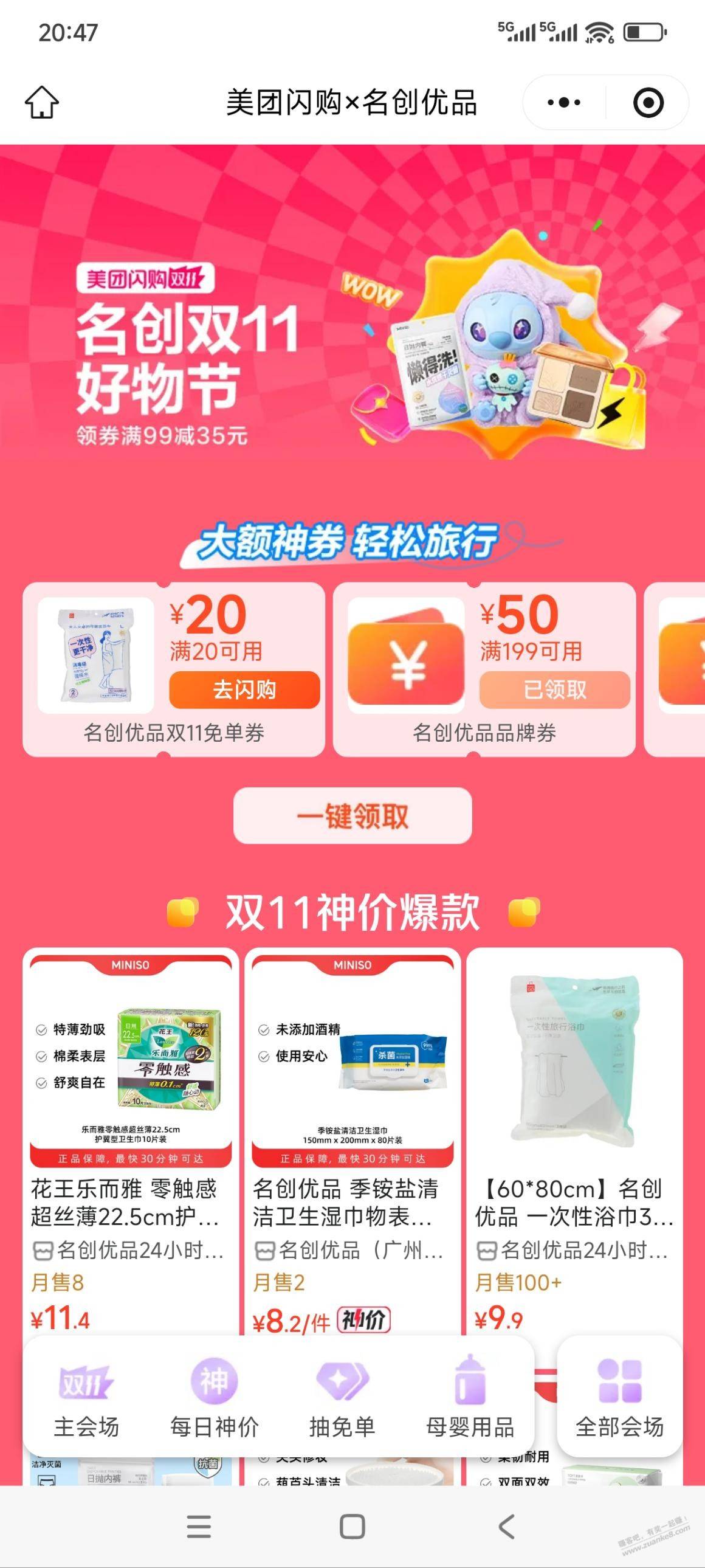Screen dimensions: 705x1568
Task: Tap 已领取 on the ¥50 brand coupon
Action: pyautogui.click(x=554, y=689)
